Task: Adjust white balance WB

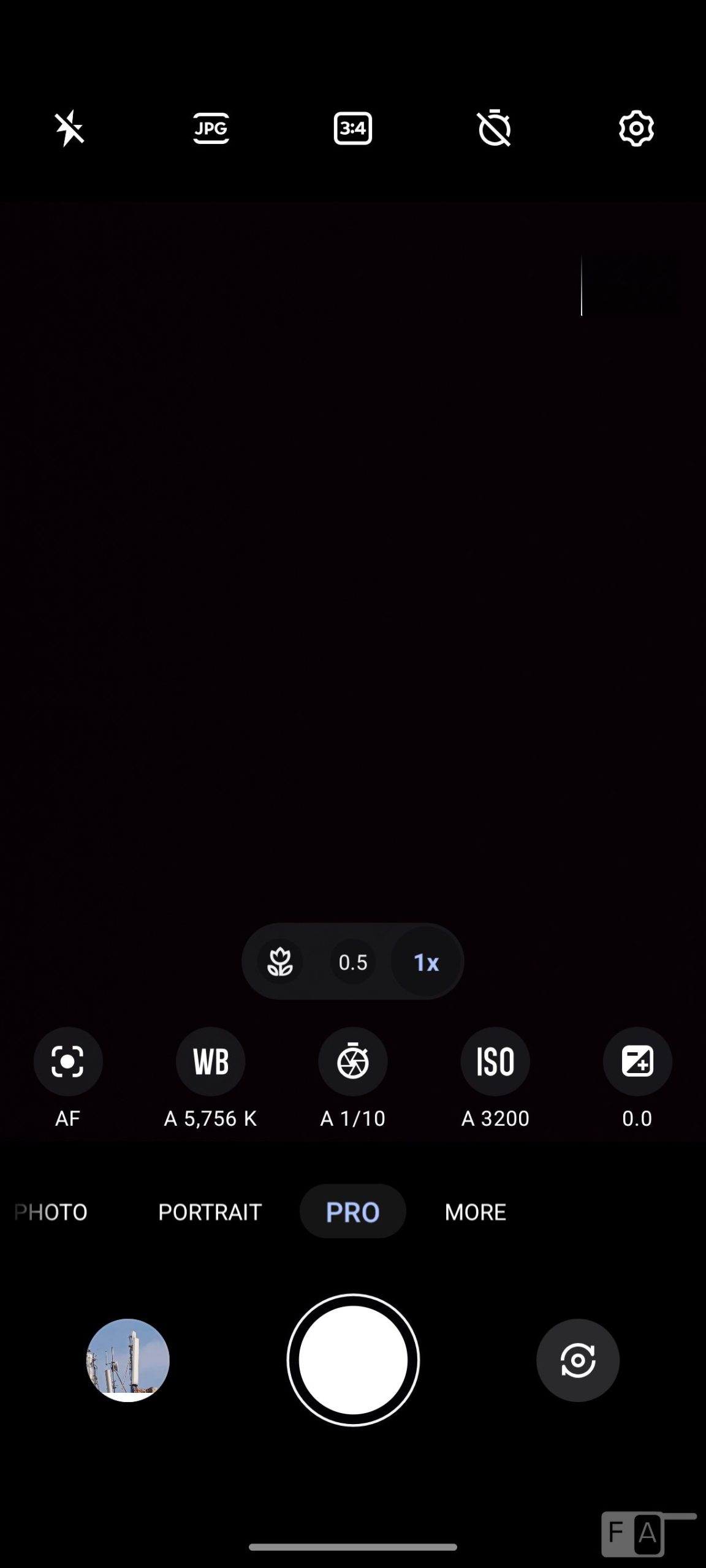Action: [x=210, y=1061]
